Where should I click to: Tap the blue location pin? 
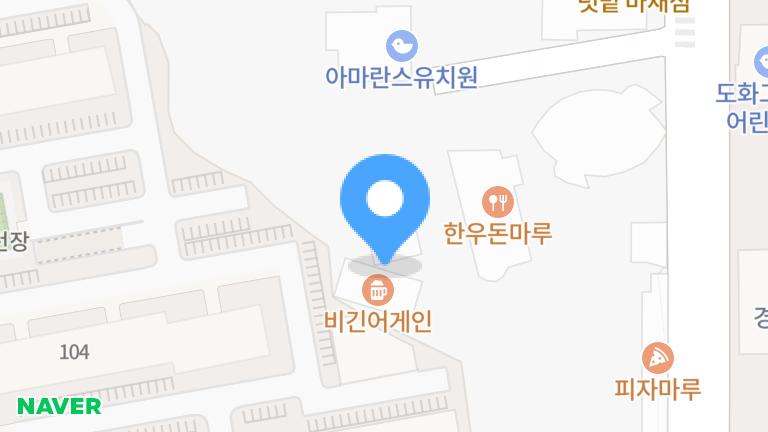[384, 202]
